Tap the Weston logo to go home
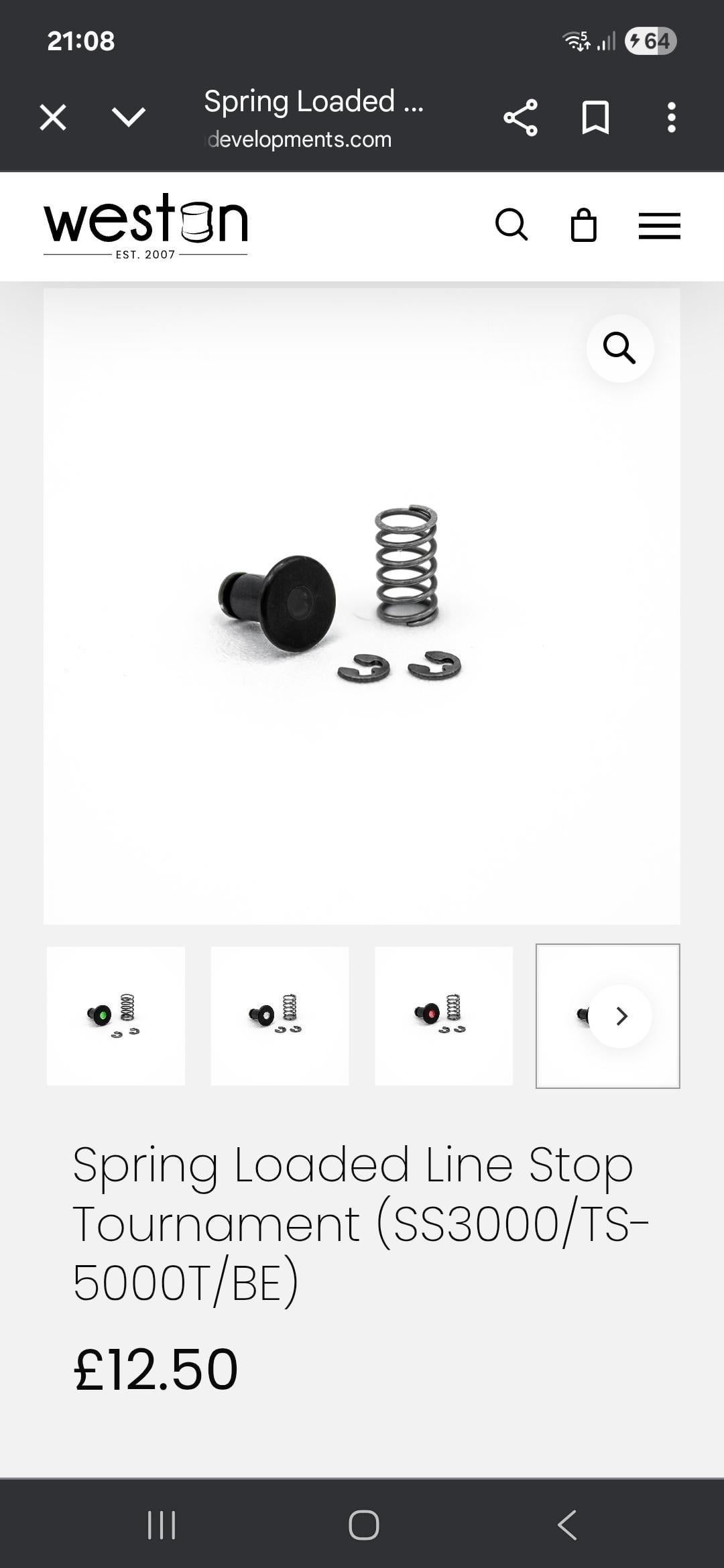This screenshot has width=724, height=1568. click(145, 226)
